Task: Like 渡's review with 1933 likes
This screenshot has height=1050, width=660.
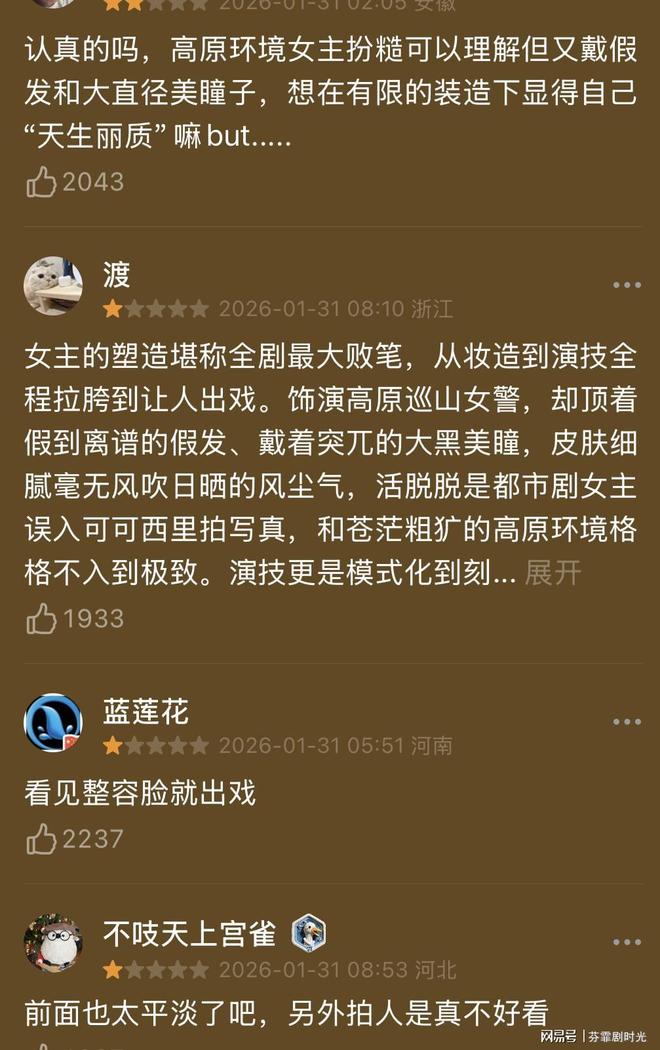Action: click(42, 619)
